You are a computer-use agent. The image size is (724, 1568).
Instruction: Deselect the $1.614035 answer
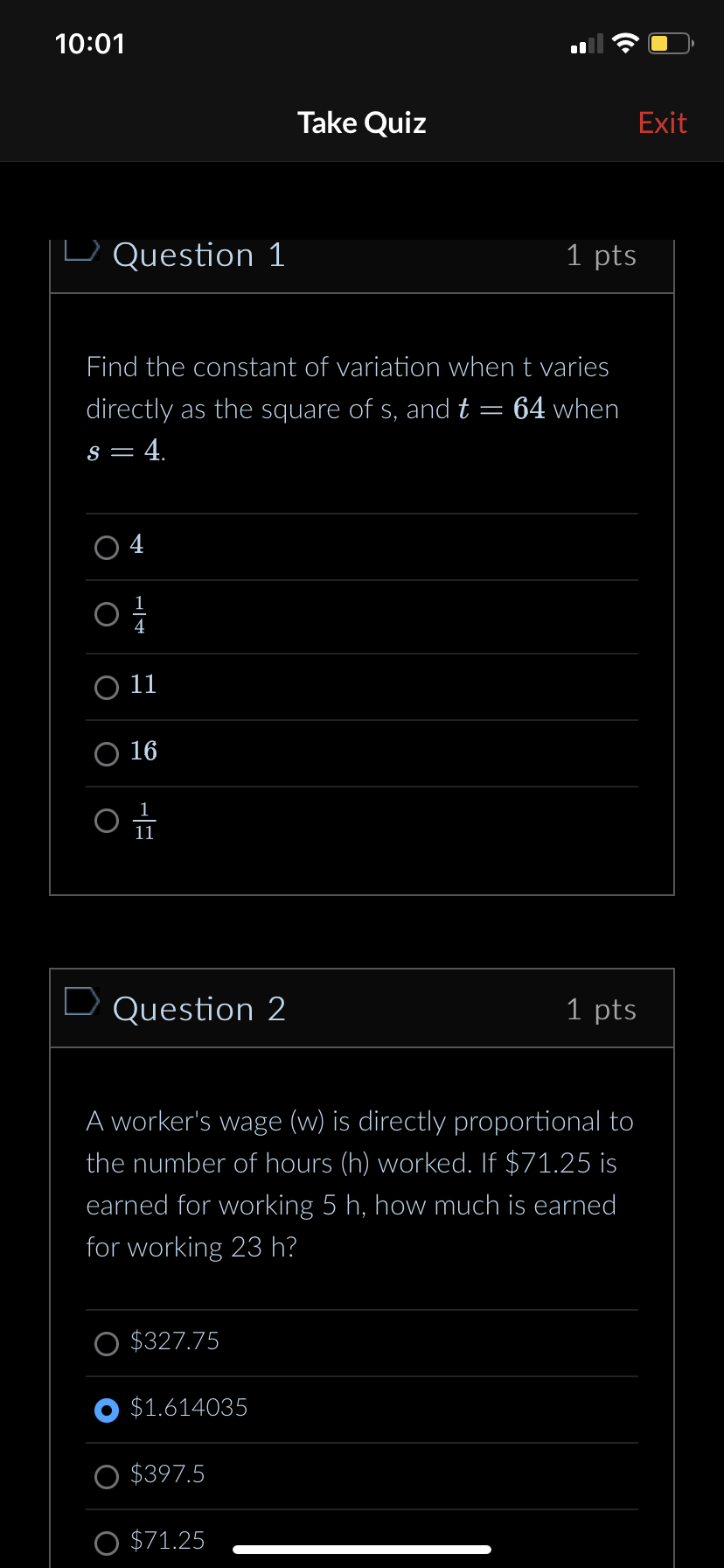pyautogui.click(x=106, y=1410)
